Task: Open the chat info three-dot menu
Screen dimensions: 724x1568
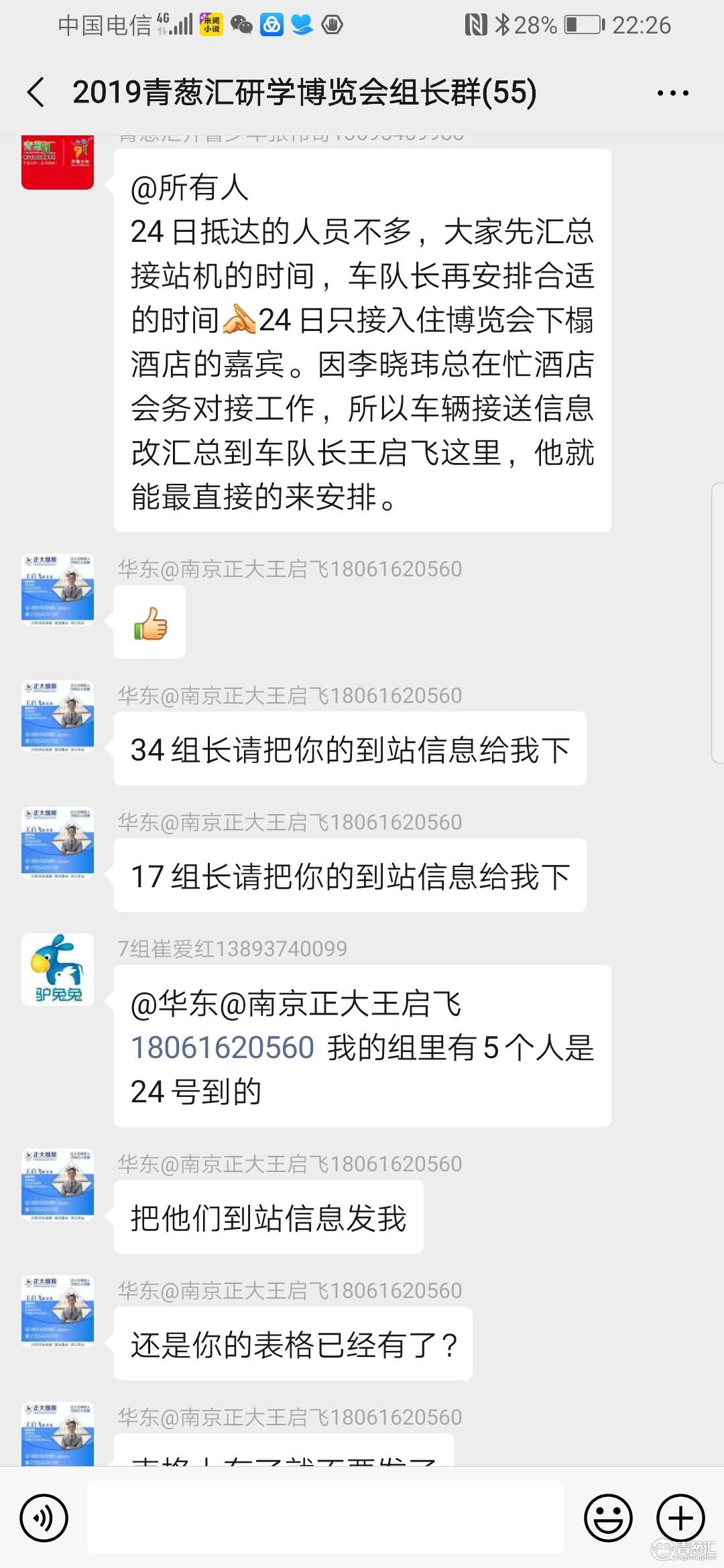Action: pos(672,93)
